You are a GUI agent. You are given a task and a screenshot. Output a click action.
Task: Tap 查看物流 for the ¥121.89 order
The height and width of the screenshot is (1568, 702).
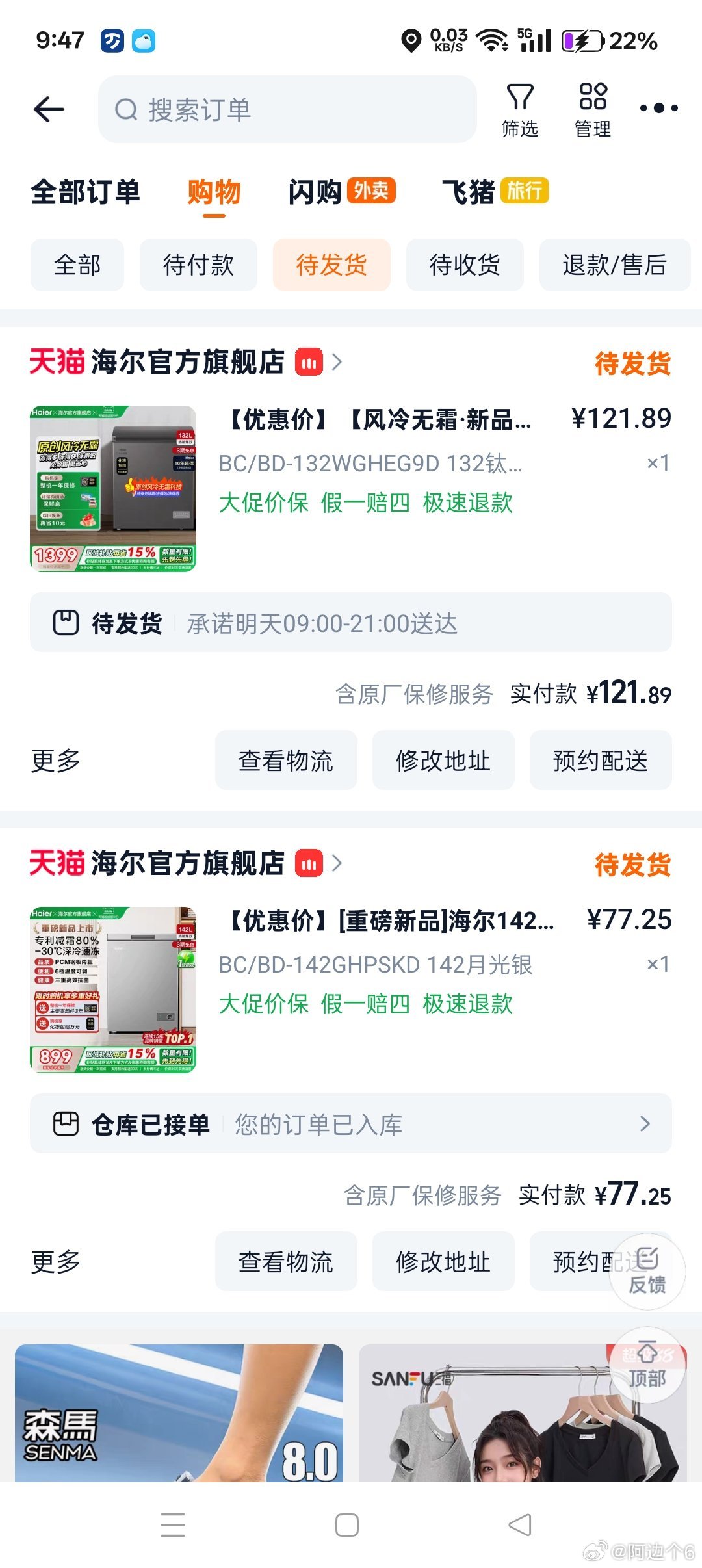pos(286,760)
